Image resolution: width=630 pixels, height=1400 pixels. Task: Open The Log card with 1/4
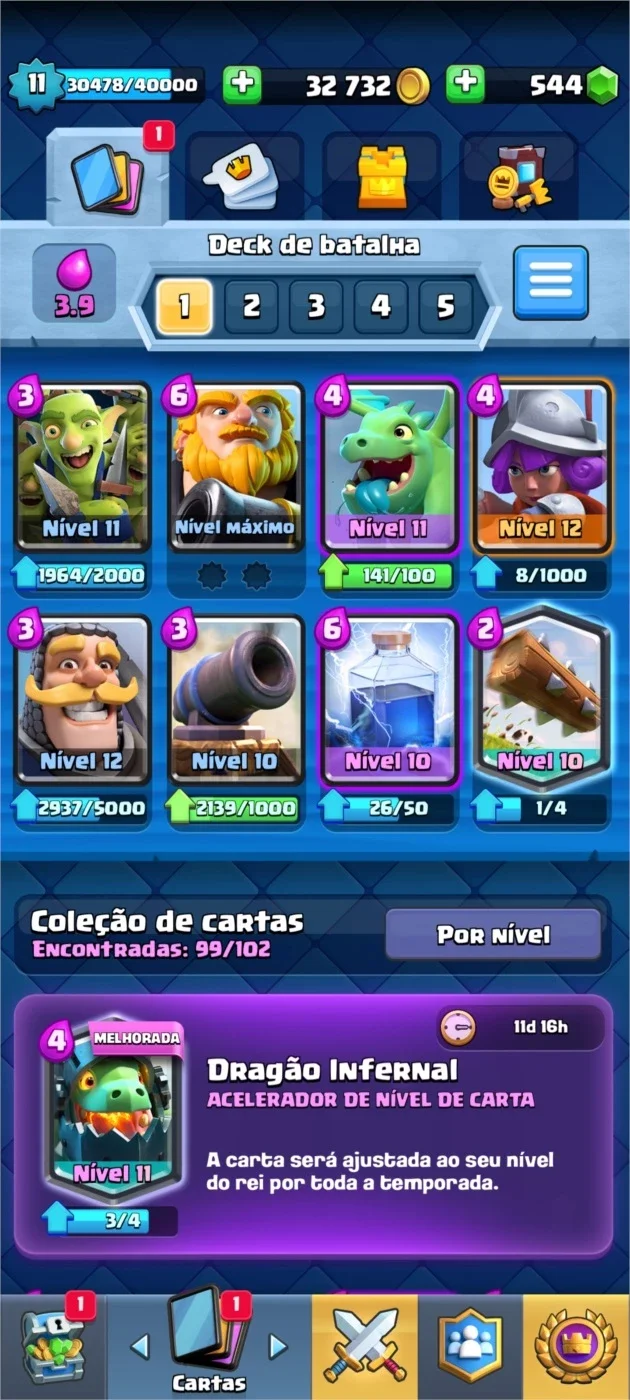click(x=542, y=700)
